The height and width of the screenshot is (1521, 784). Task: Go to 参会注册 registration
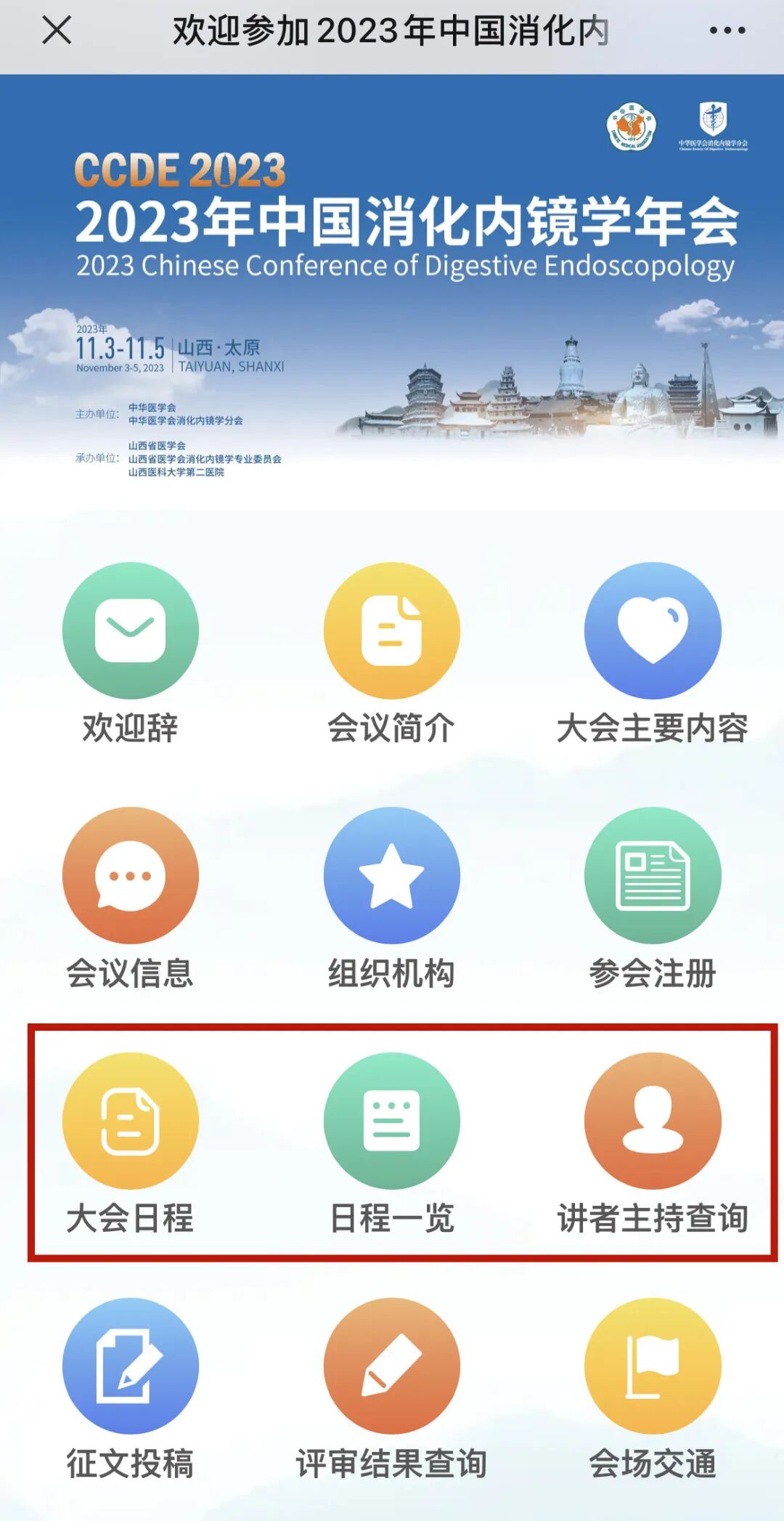653,875
